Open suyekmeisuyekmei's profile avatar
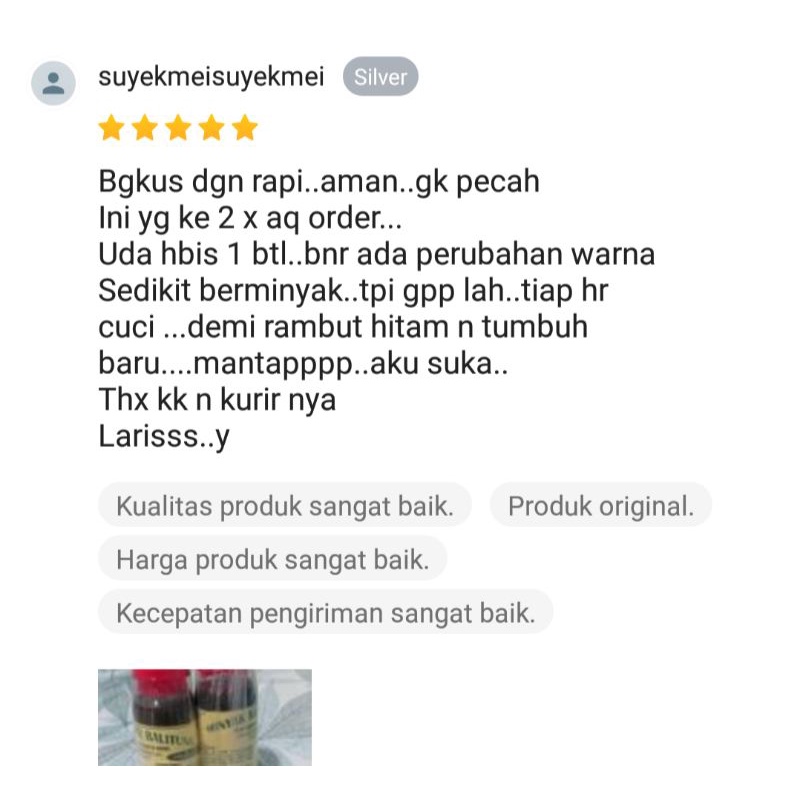The image size is (800, 800). [54, 83]
